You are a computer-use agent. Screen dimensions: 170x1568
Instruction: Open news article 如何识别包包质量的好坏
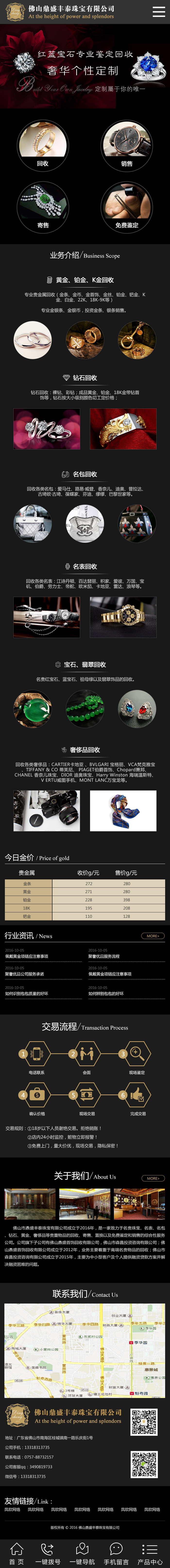[x=27, y=993]
